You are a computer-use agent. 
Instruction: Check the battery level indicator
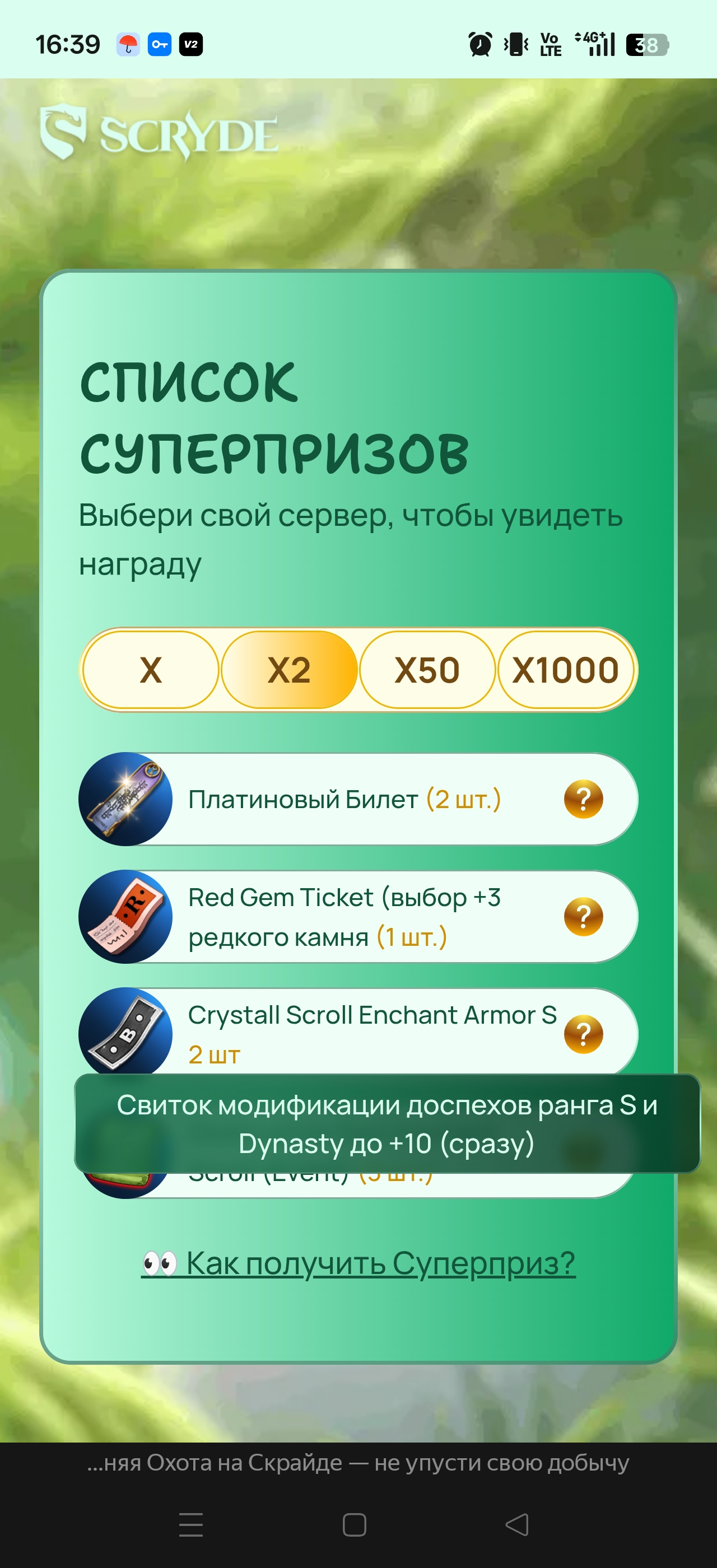click(647, 44)
